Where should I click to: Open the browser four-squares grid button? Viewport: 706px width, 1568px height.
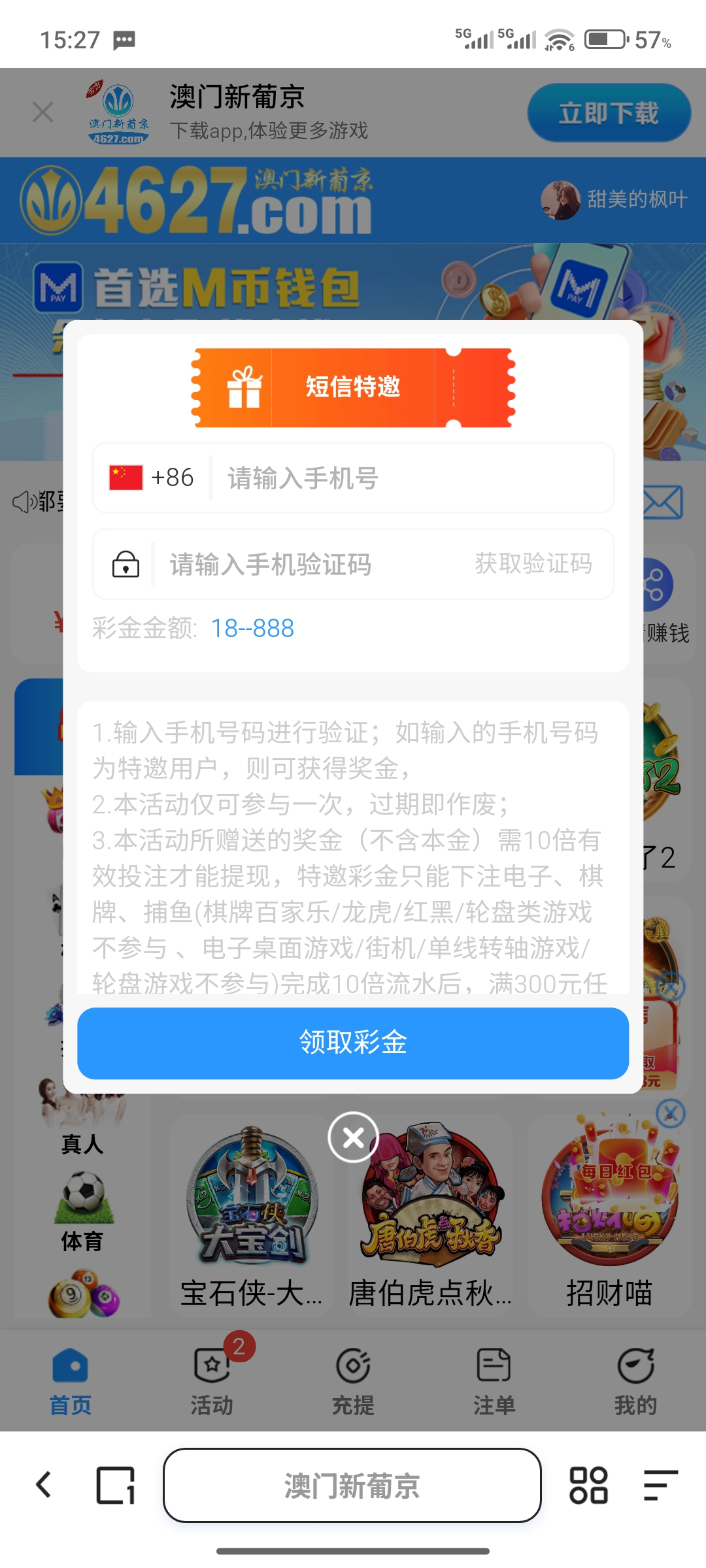(588, 1485)
